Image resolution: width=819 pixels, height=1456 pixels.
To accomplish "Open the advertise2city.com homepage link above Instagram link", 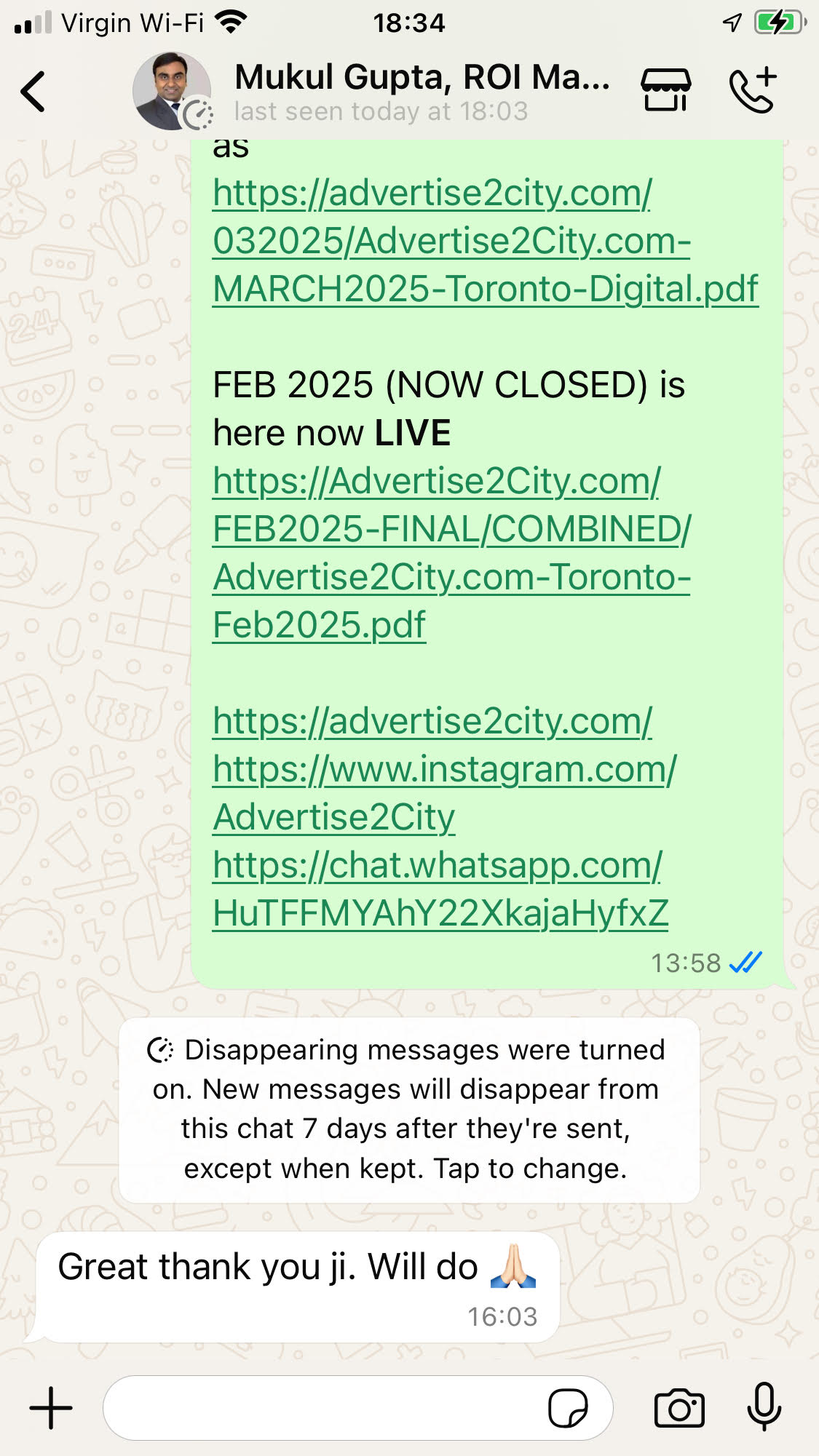I will click(432, 722).
